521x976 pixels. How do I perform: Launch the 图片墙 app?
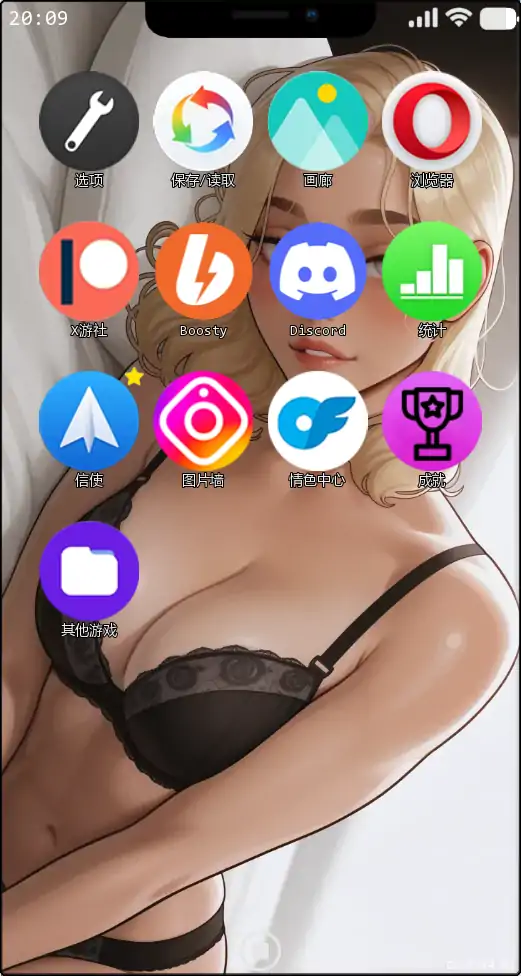203,421
